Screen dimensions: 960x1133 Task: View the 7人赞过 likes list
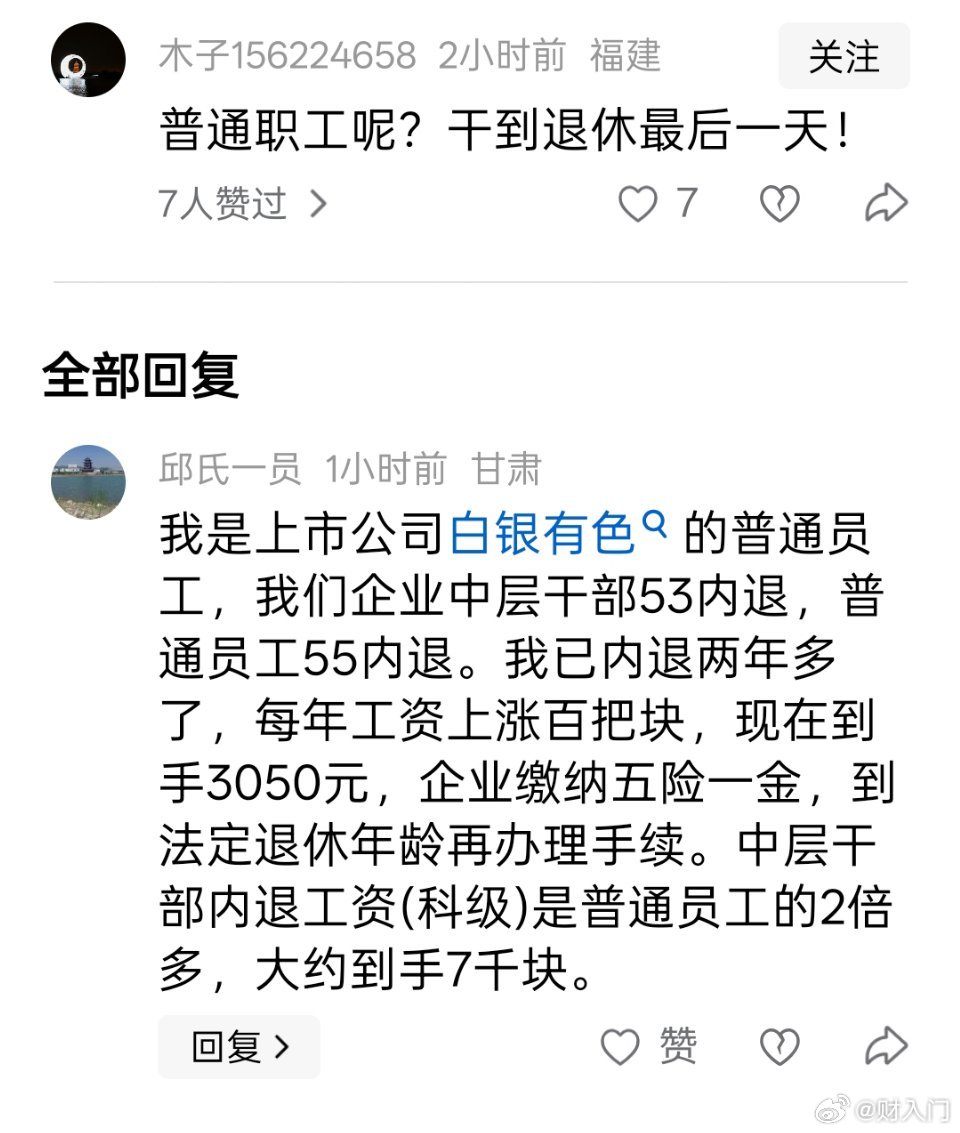tap(243, 204)
